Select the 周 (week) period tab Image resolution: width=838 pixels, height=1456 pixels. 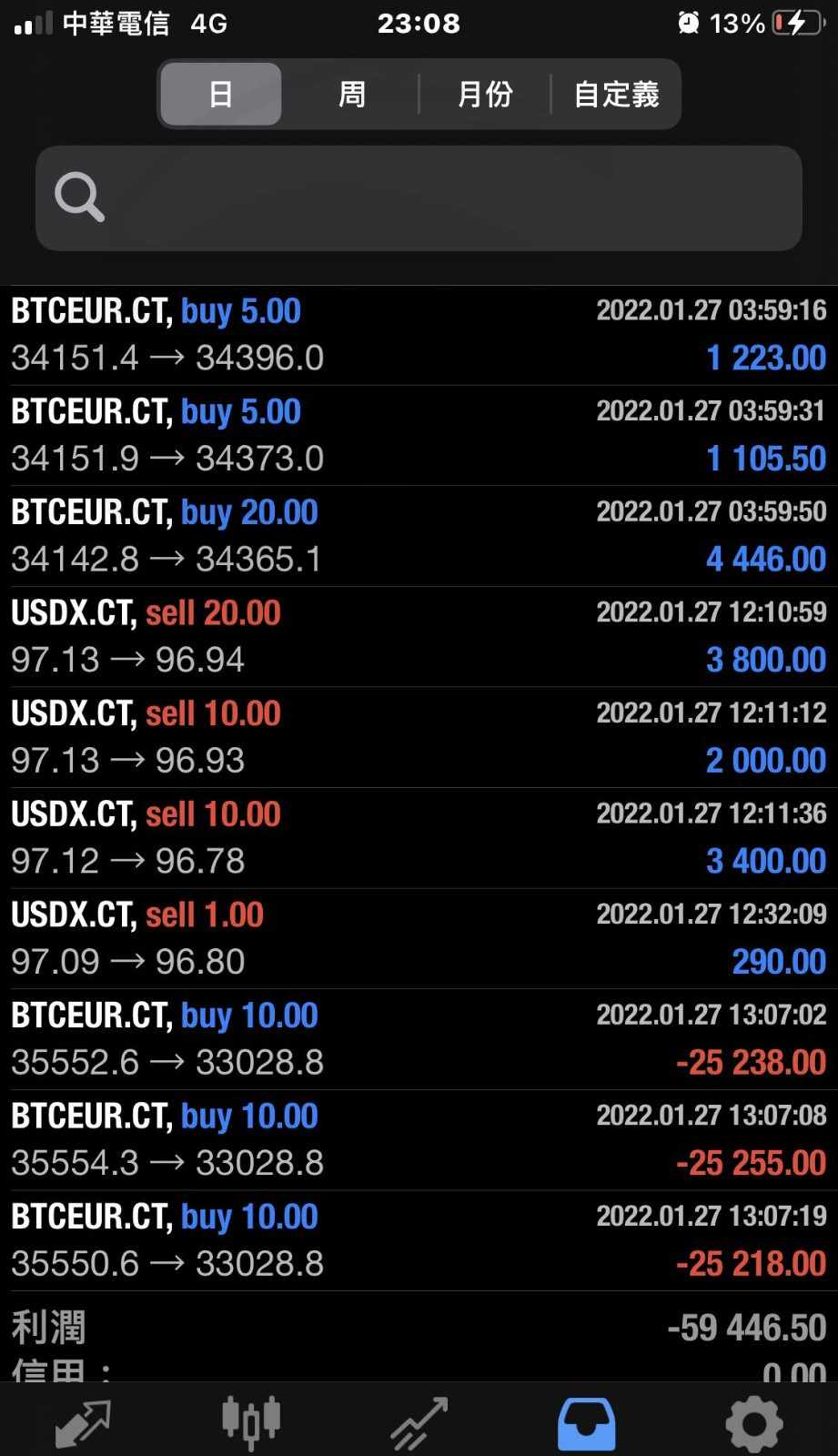352,94
